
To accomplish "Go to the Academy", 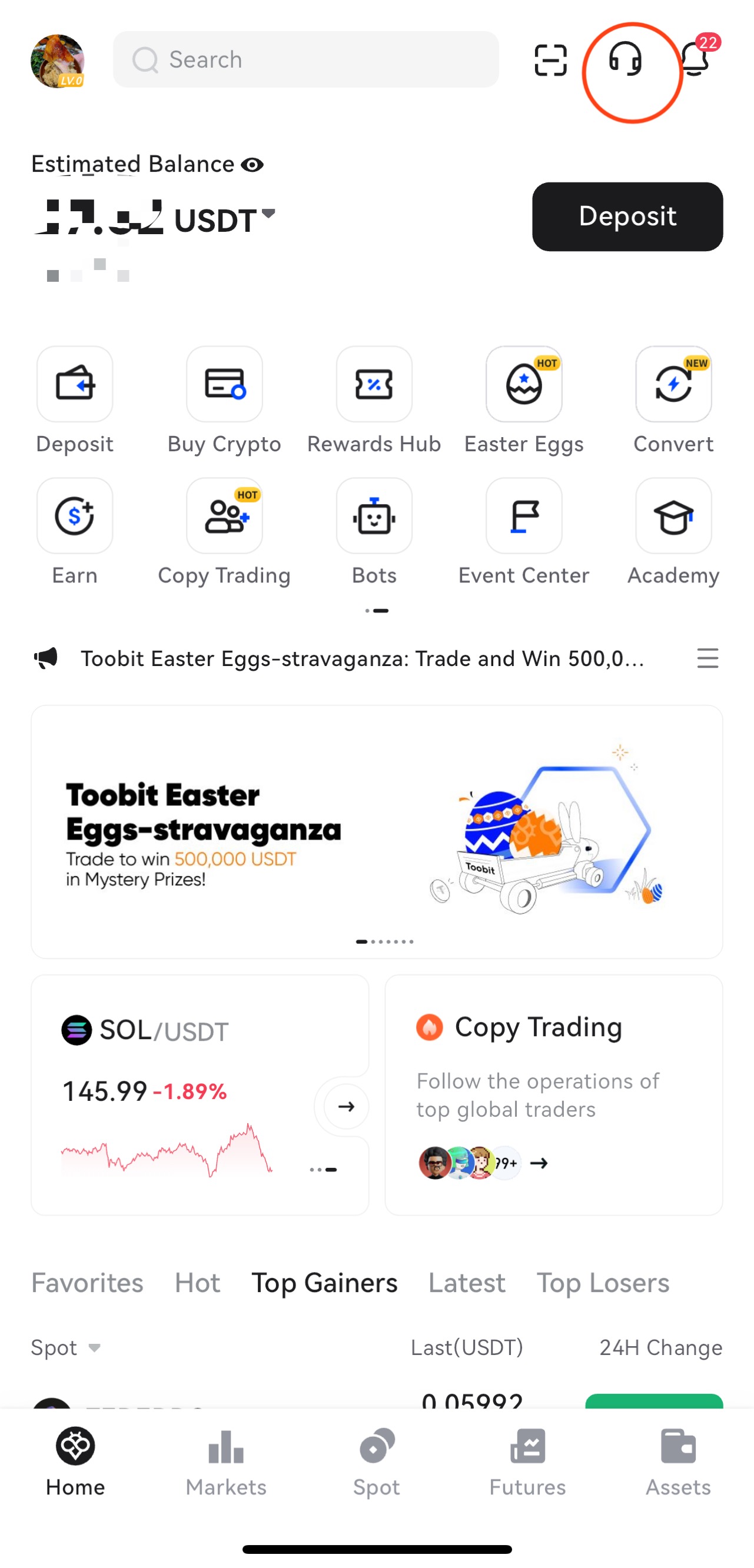I will (673, 516).
